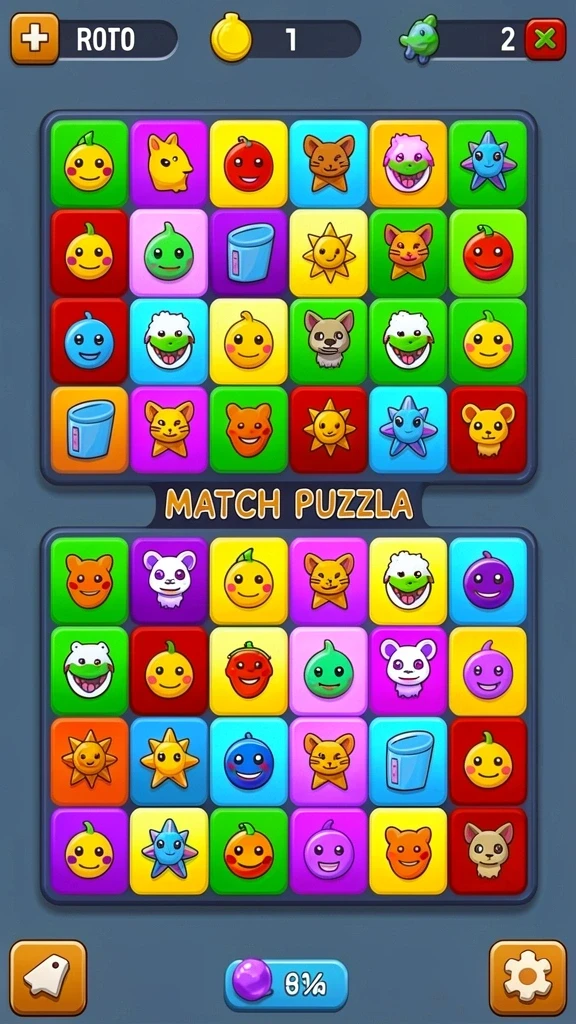Tap the grey puppy on green tile

tap(328, 341)
